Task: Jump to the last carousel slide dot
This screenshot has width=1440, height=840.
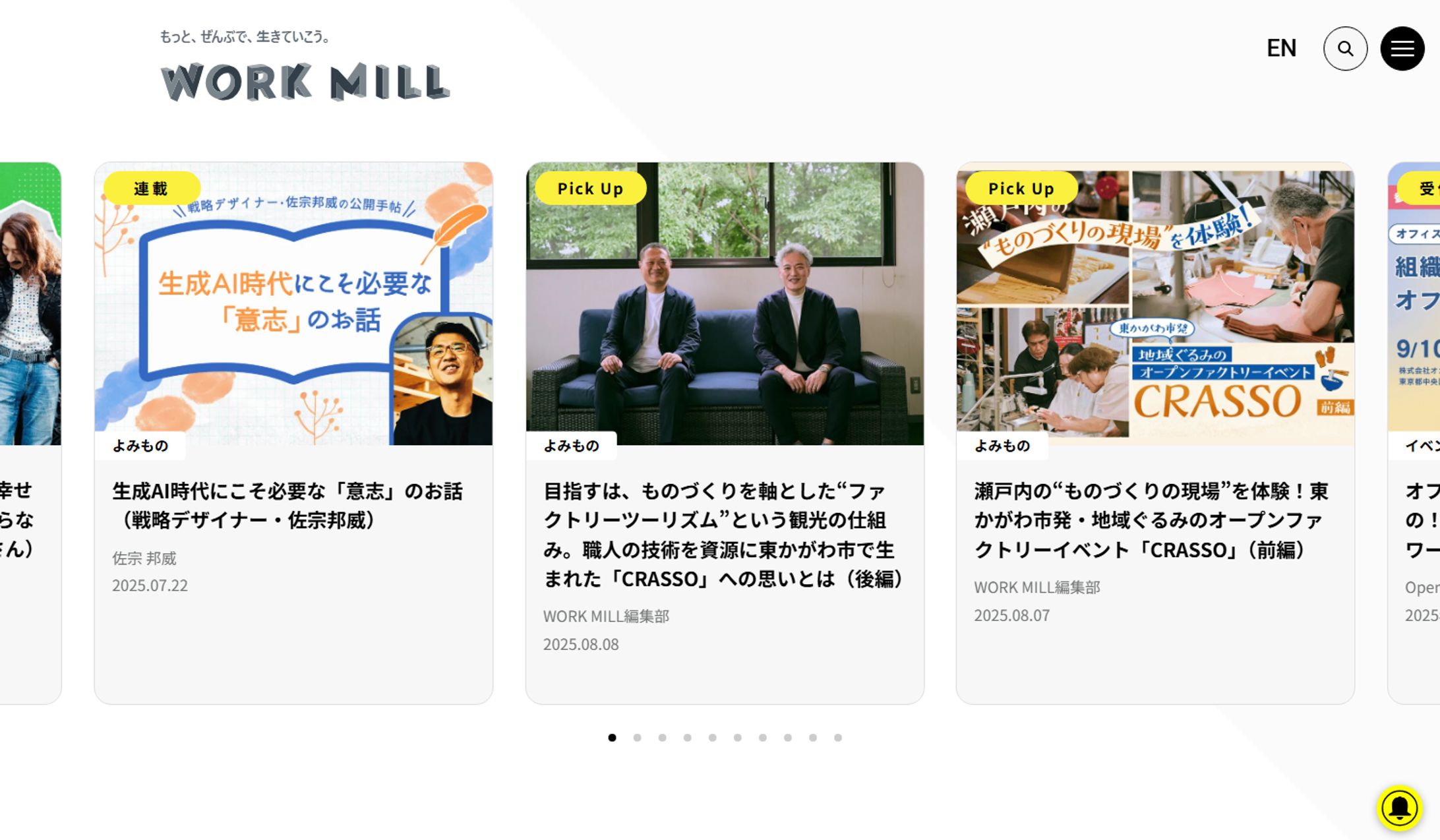Action: tap(837, 738)
